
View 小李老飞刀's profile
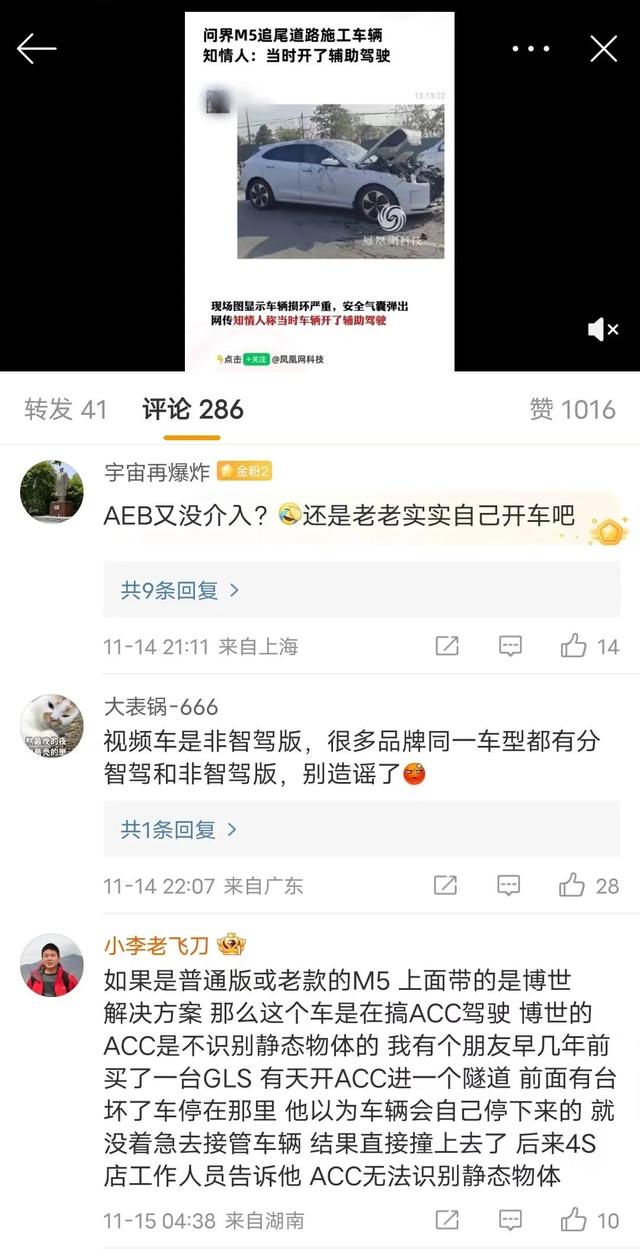pos(52,966)
